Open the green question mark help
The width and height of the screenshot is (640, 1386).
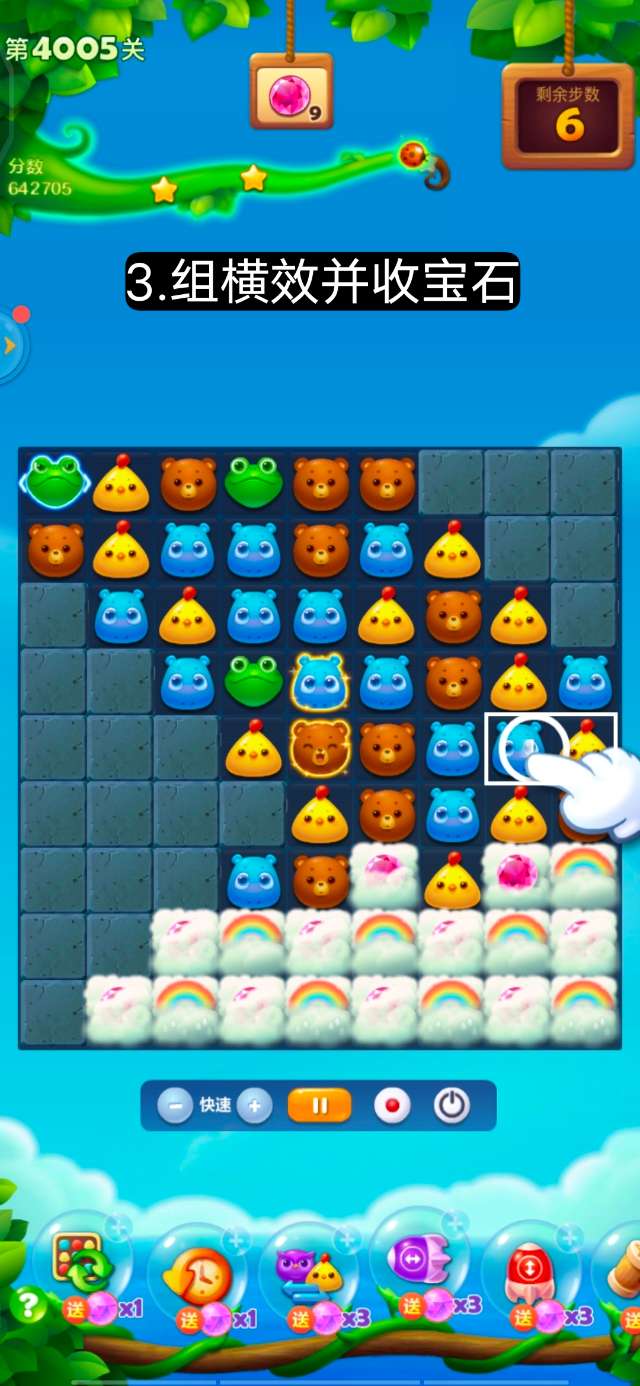[28, 1304]
